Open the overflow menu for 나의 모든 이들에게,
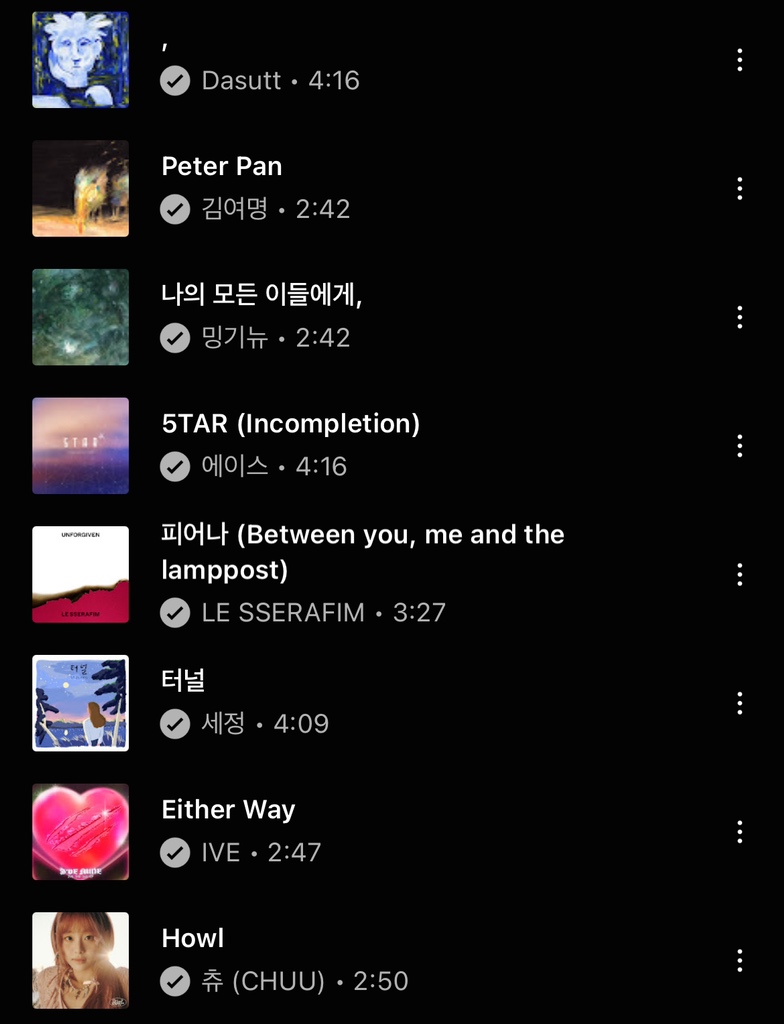 tap(739, 317)
